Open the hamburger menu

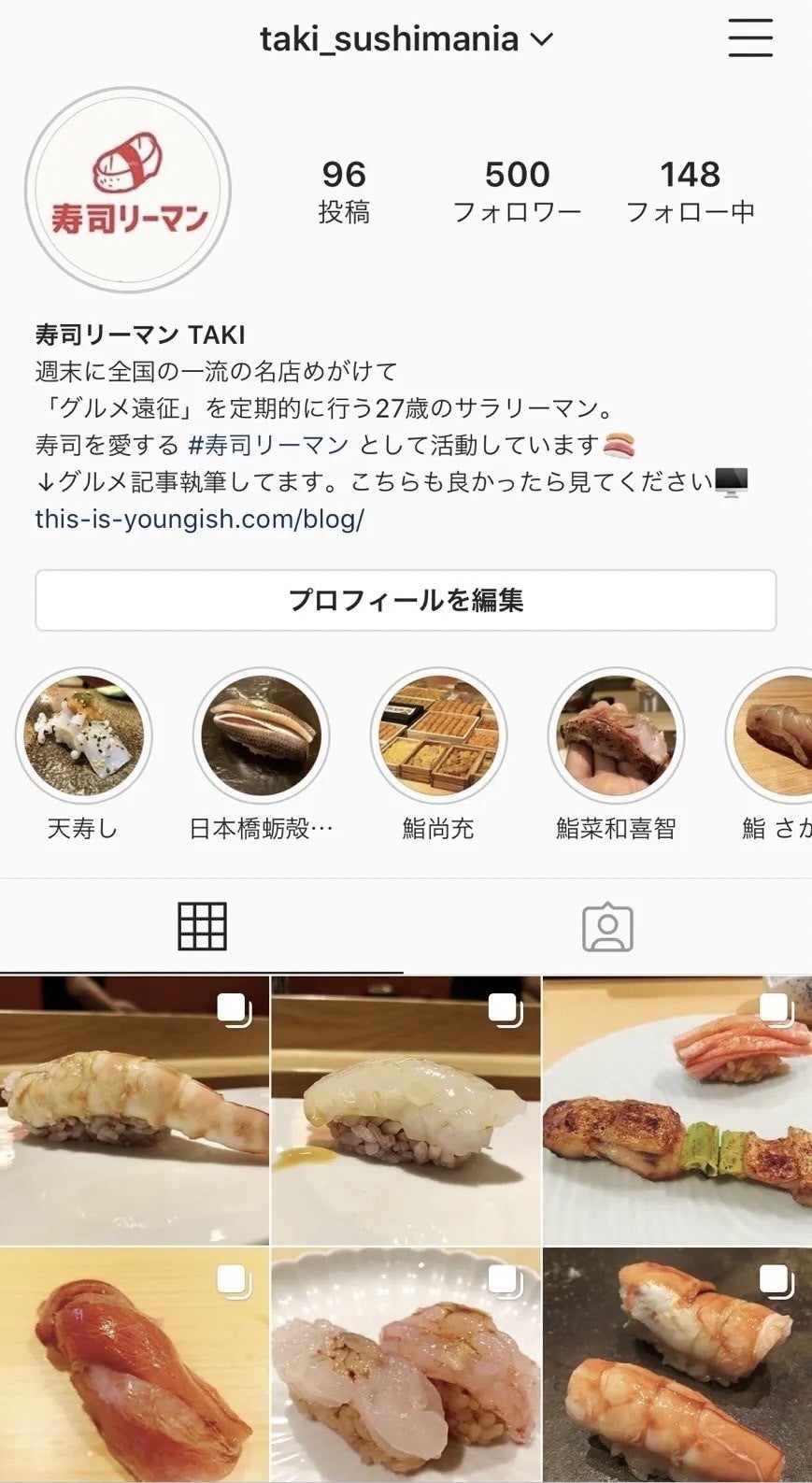pyautogui.click(x=749, y=39)
